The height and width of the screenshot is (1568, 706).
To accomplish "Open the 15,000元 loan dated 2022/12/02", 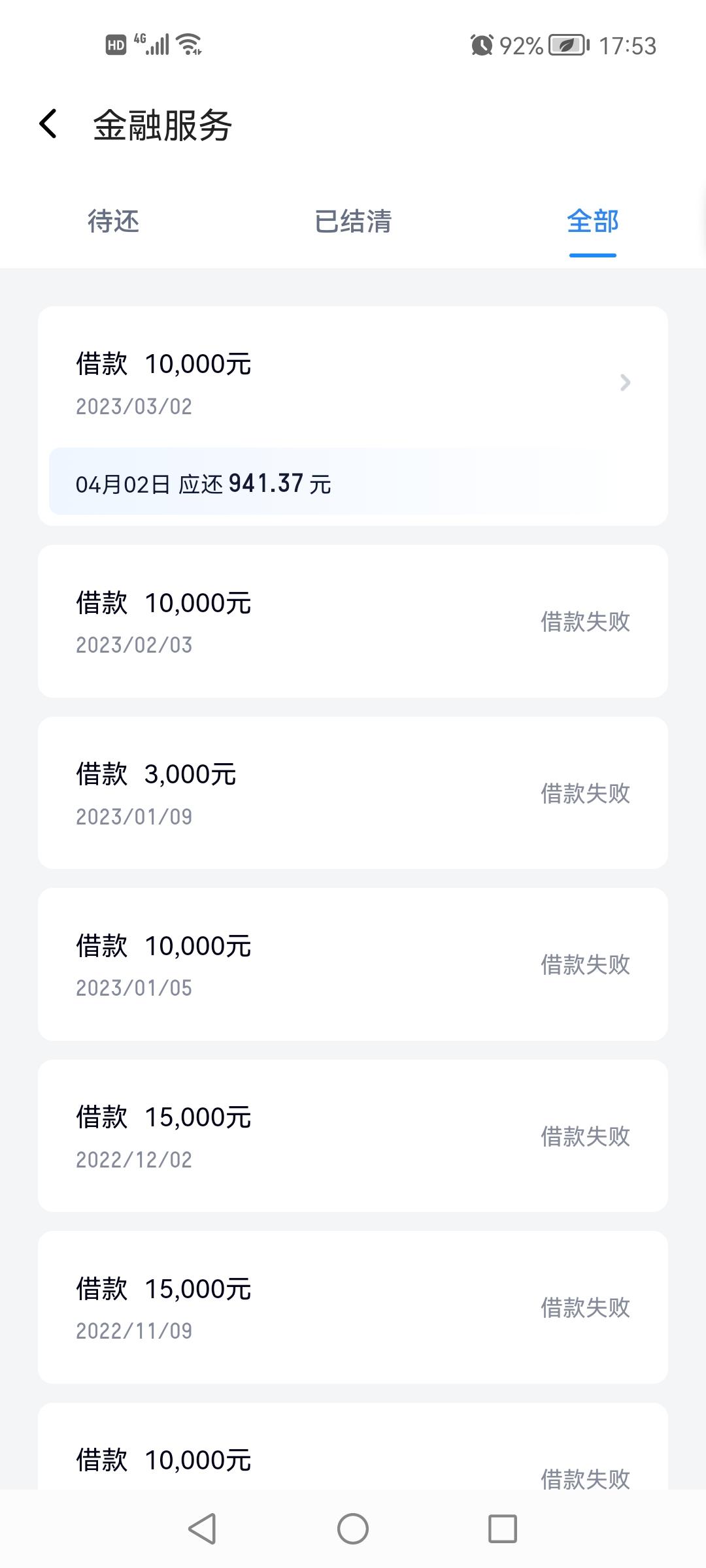I will click(x=353, y=1135).
